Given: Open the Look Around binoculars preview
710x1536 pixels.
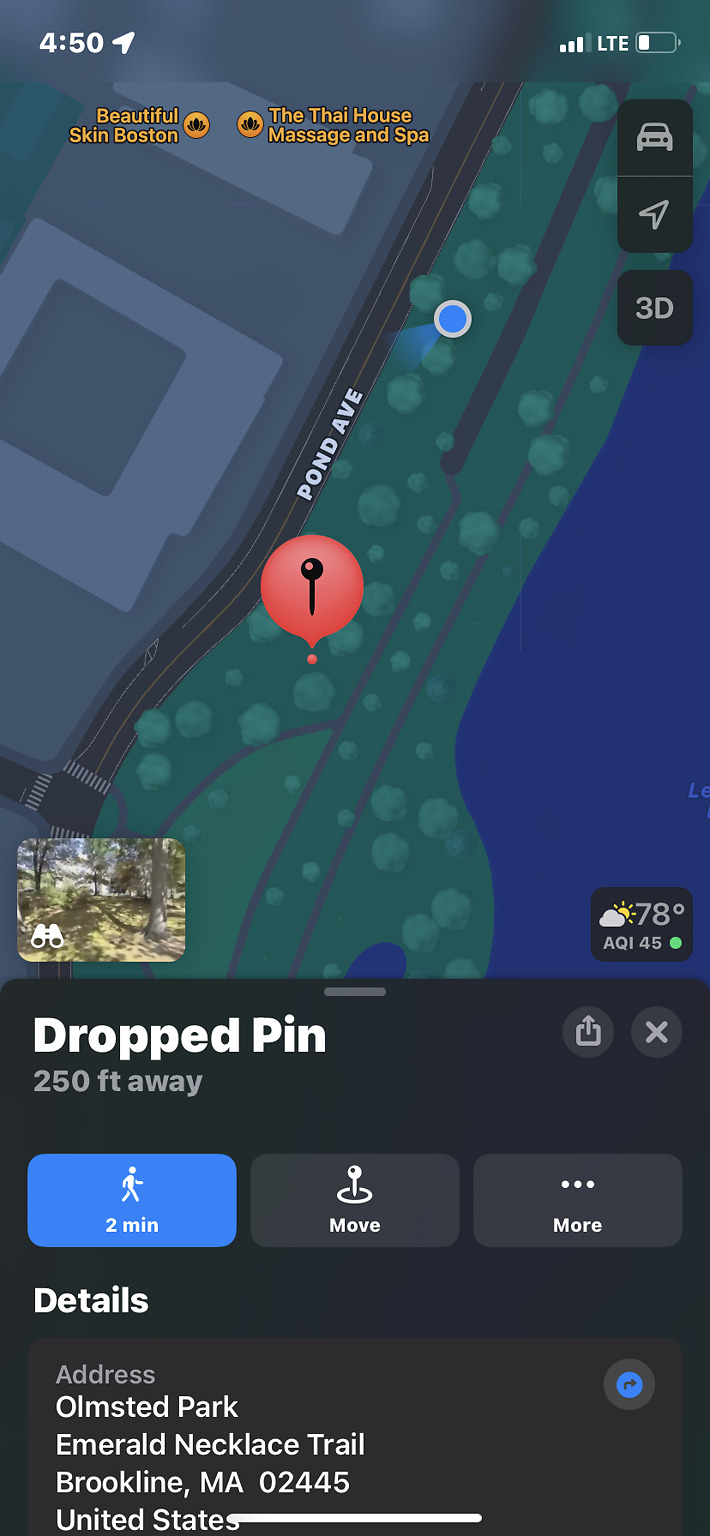Looking at the screenshot, I should tap(101, 900).
